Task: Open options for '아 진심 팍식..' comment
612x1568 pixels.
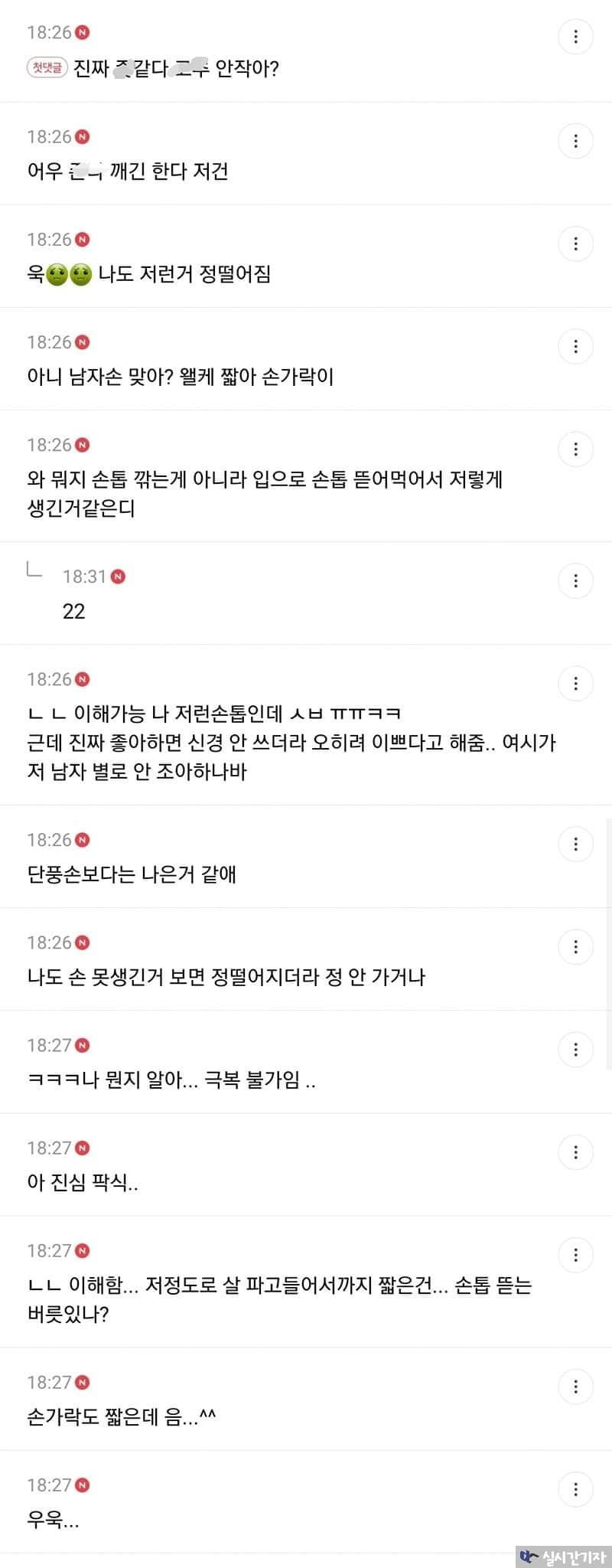Action: click(575, 1152)
